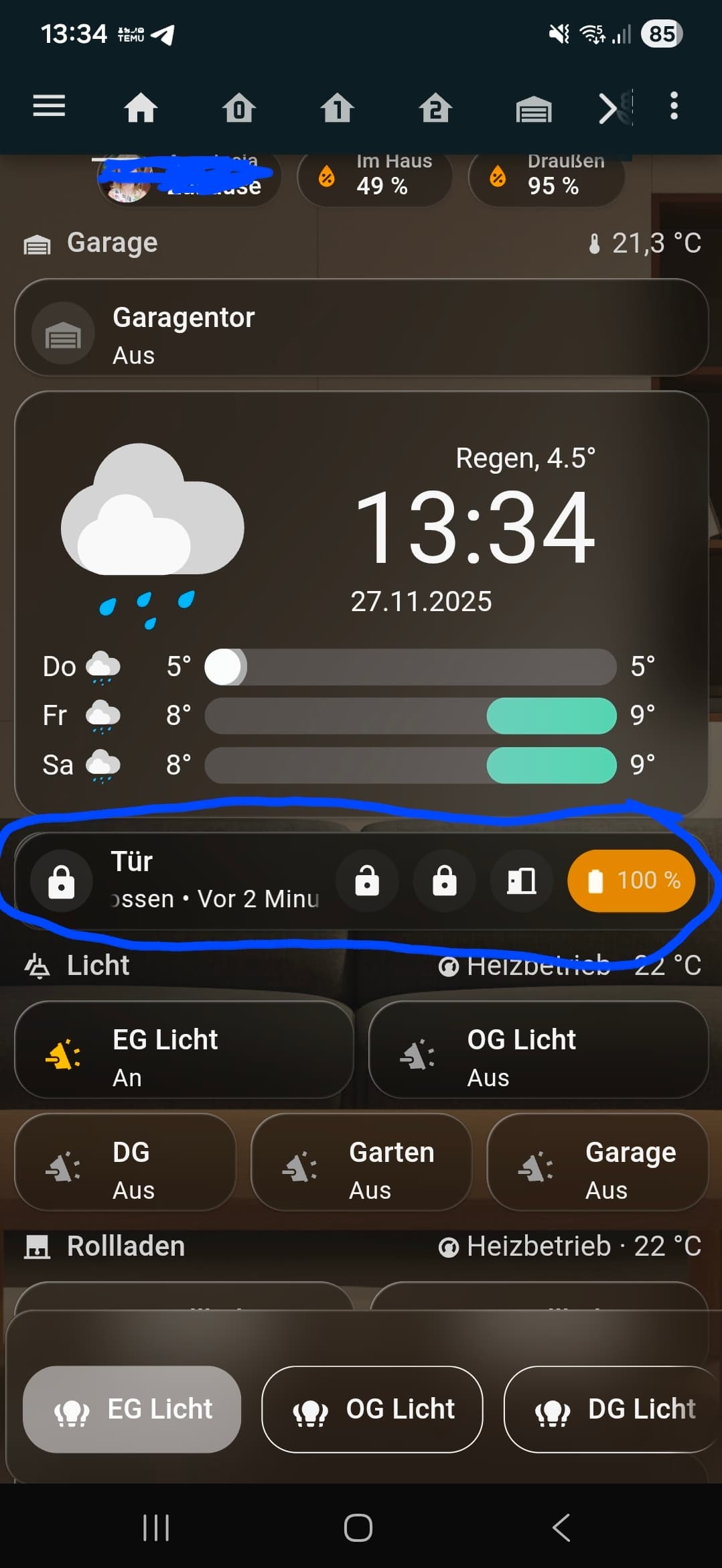This screenshot has width=722, height=1568.
Task: Switch to the floor 0 tab
Action: click(x=239, y=107)
